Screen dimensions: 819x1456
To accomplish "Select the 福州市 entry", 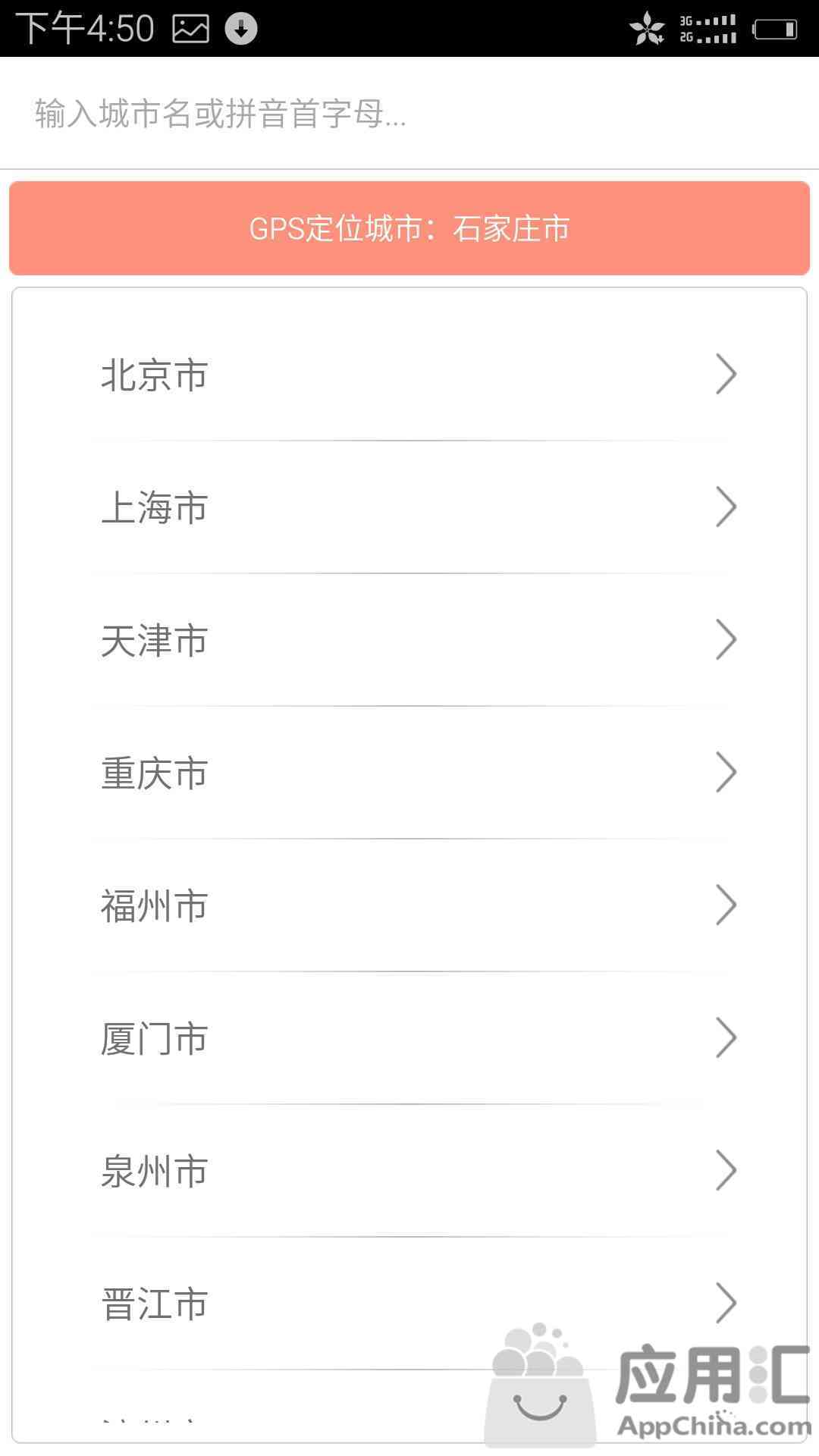I will (409, 905).
